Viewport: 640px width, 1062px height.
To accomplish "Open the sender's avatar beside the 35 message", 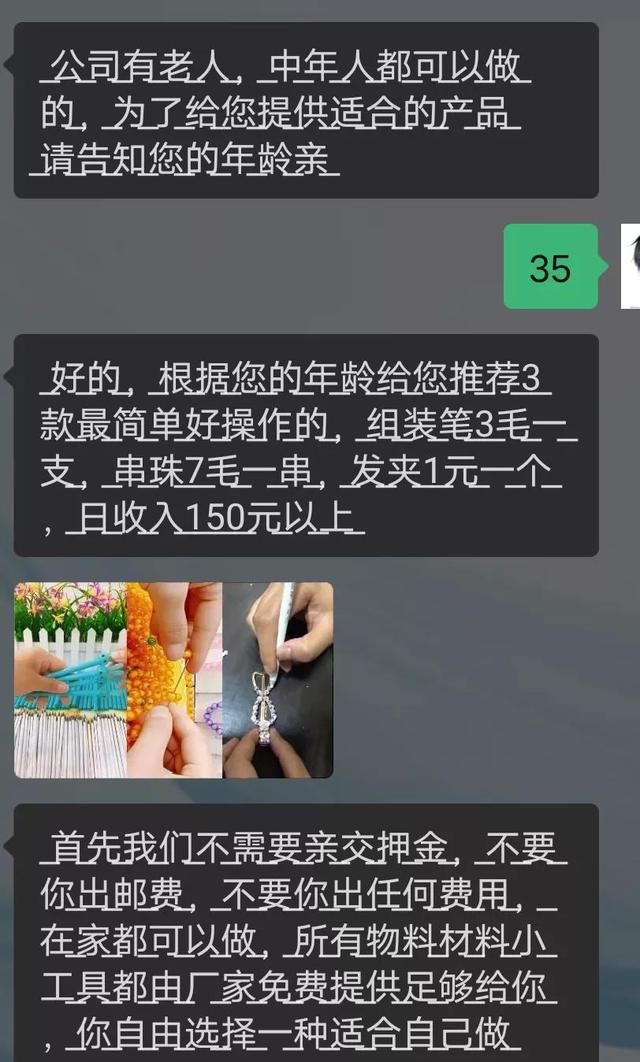I will (631, 266).
